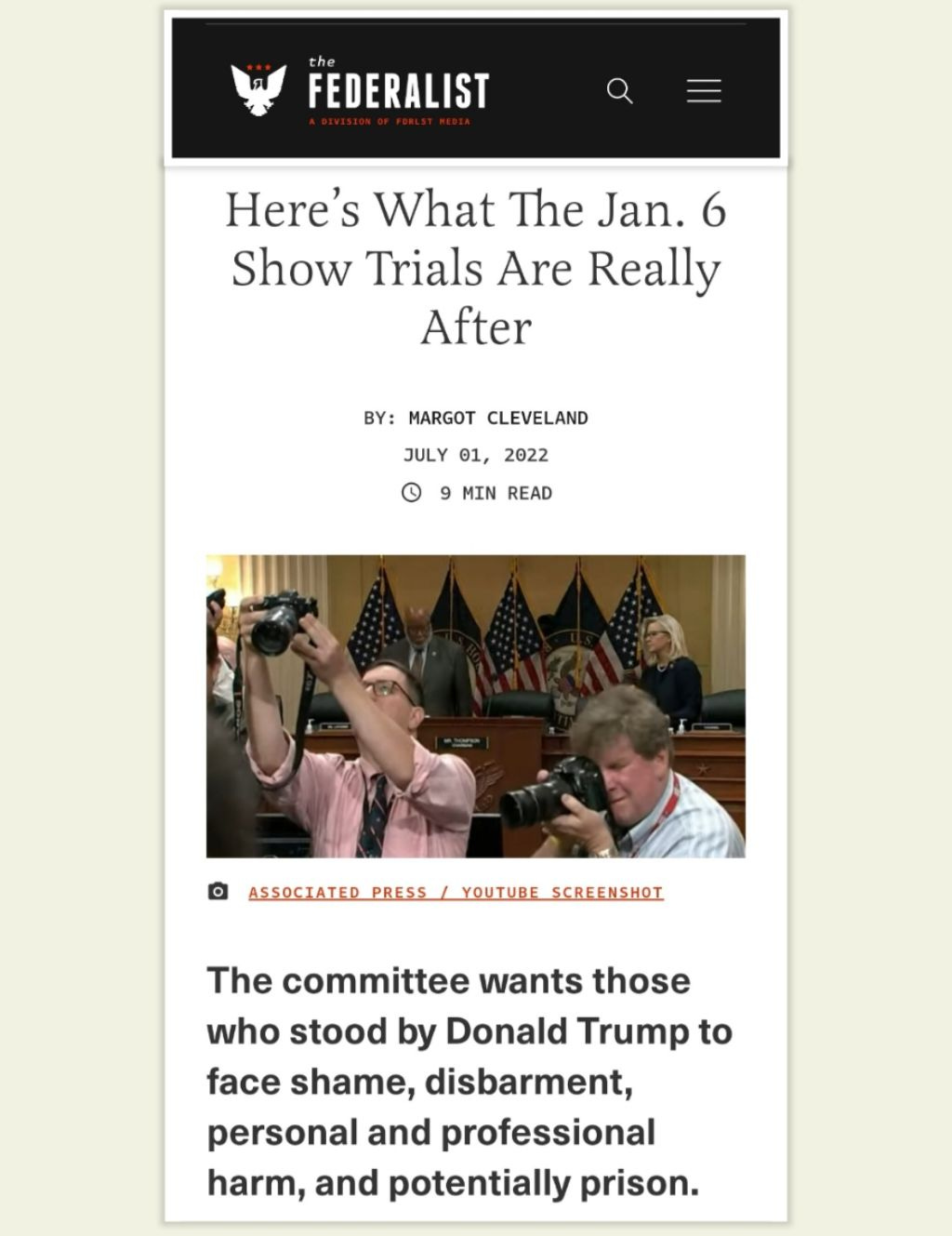Open the site search
This screenshot has height=1236, width=952.
(x=619, y=91)
